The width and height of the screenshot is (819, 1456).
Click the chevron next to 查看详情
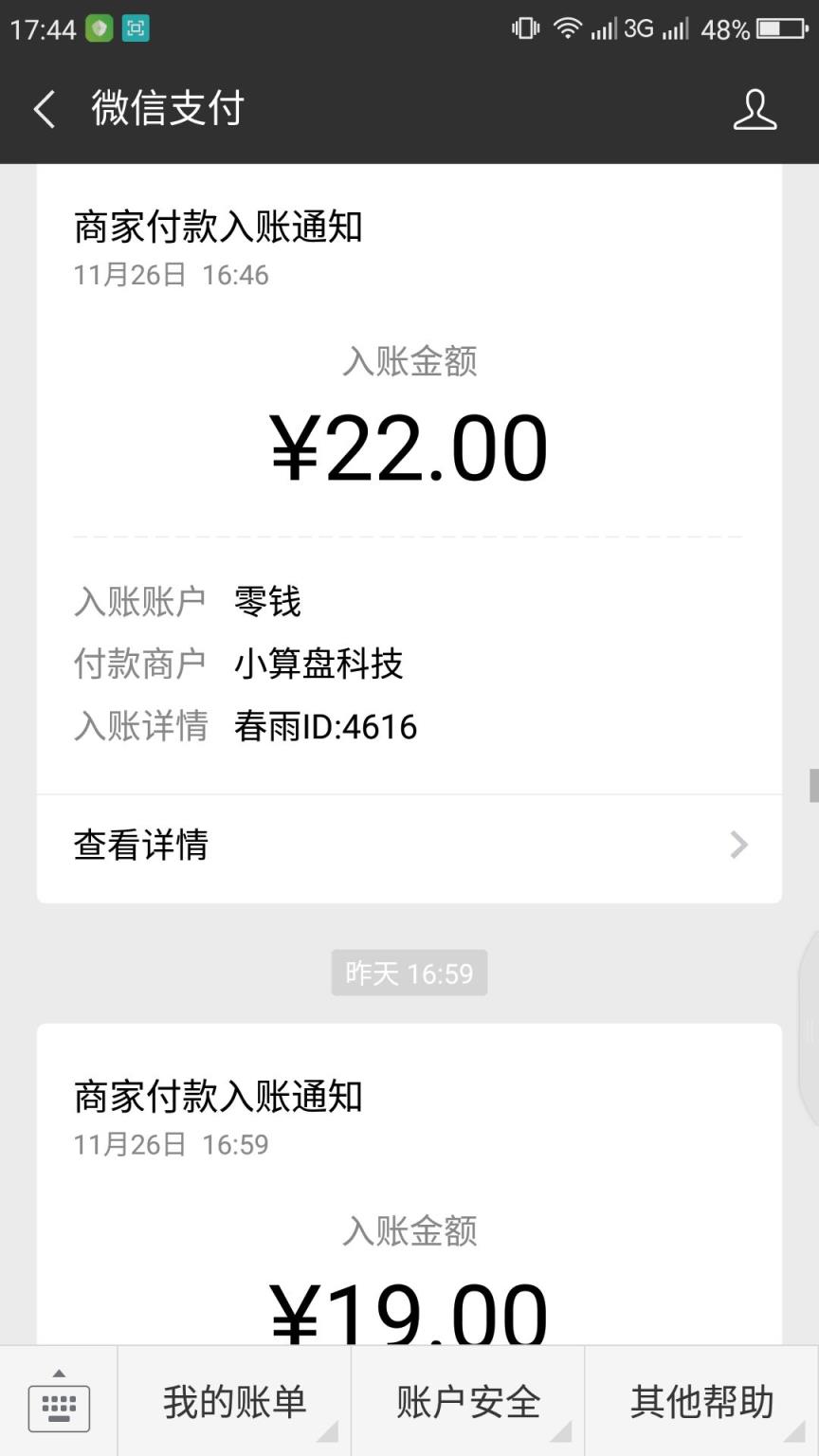click(x=737, y=845)
